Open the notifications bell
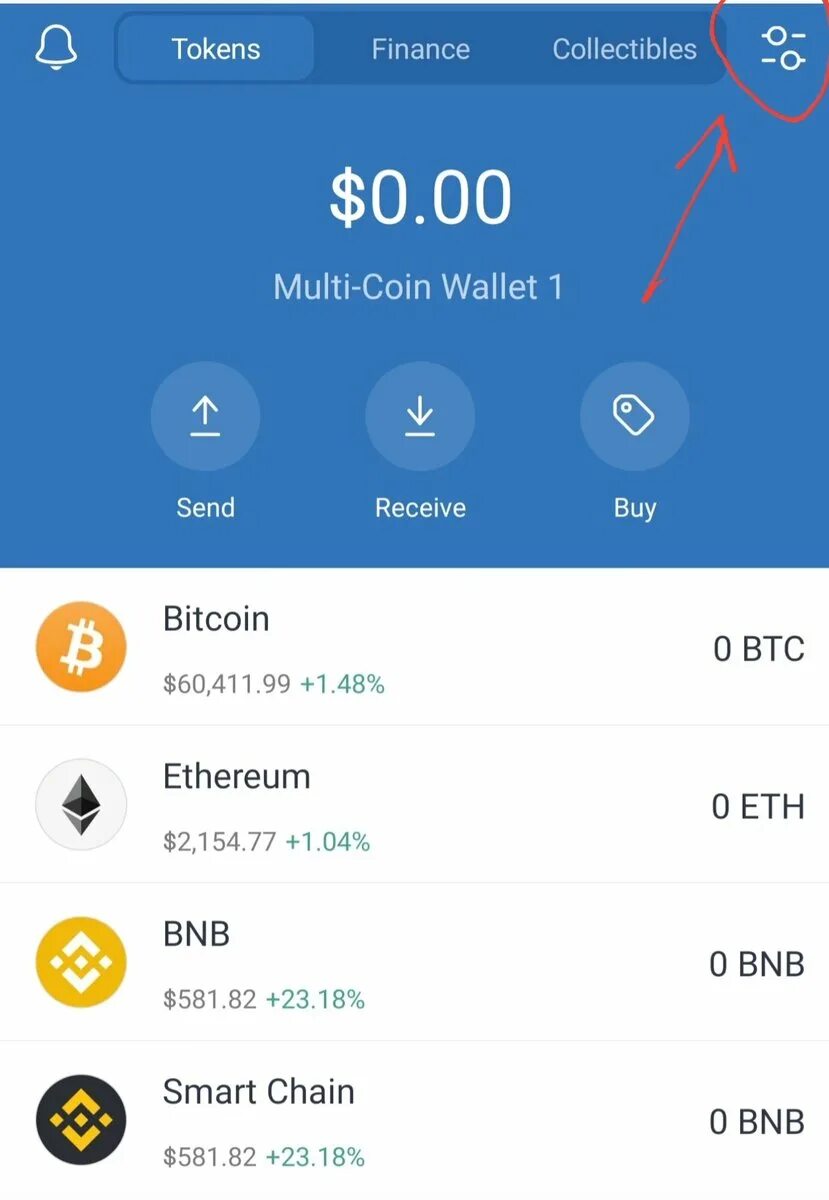The height and width of the screenshot is (1200, 829). pyautogui.click(x=56, y=47)
